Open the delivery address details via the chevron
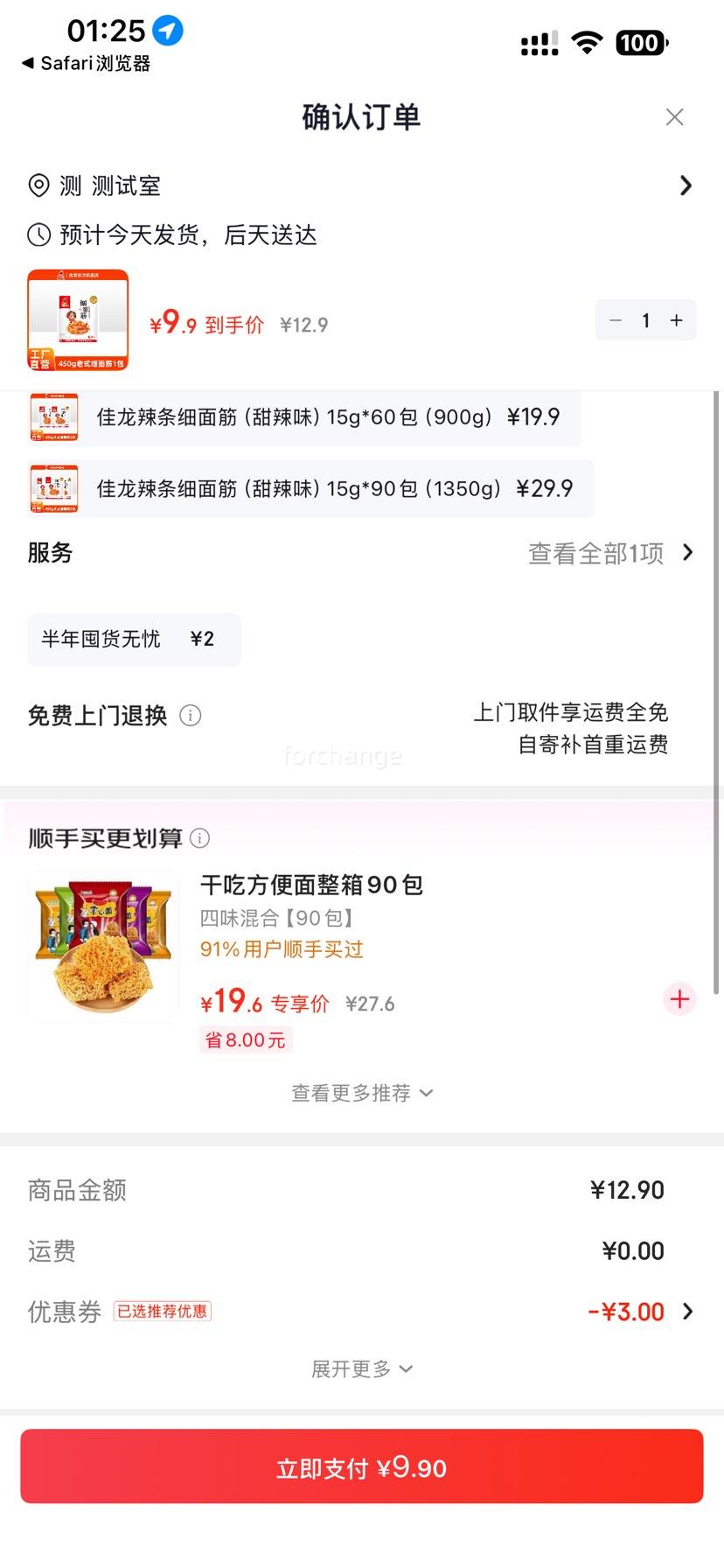724x1568 pixels. (x=686, y=185)
